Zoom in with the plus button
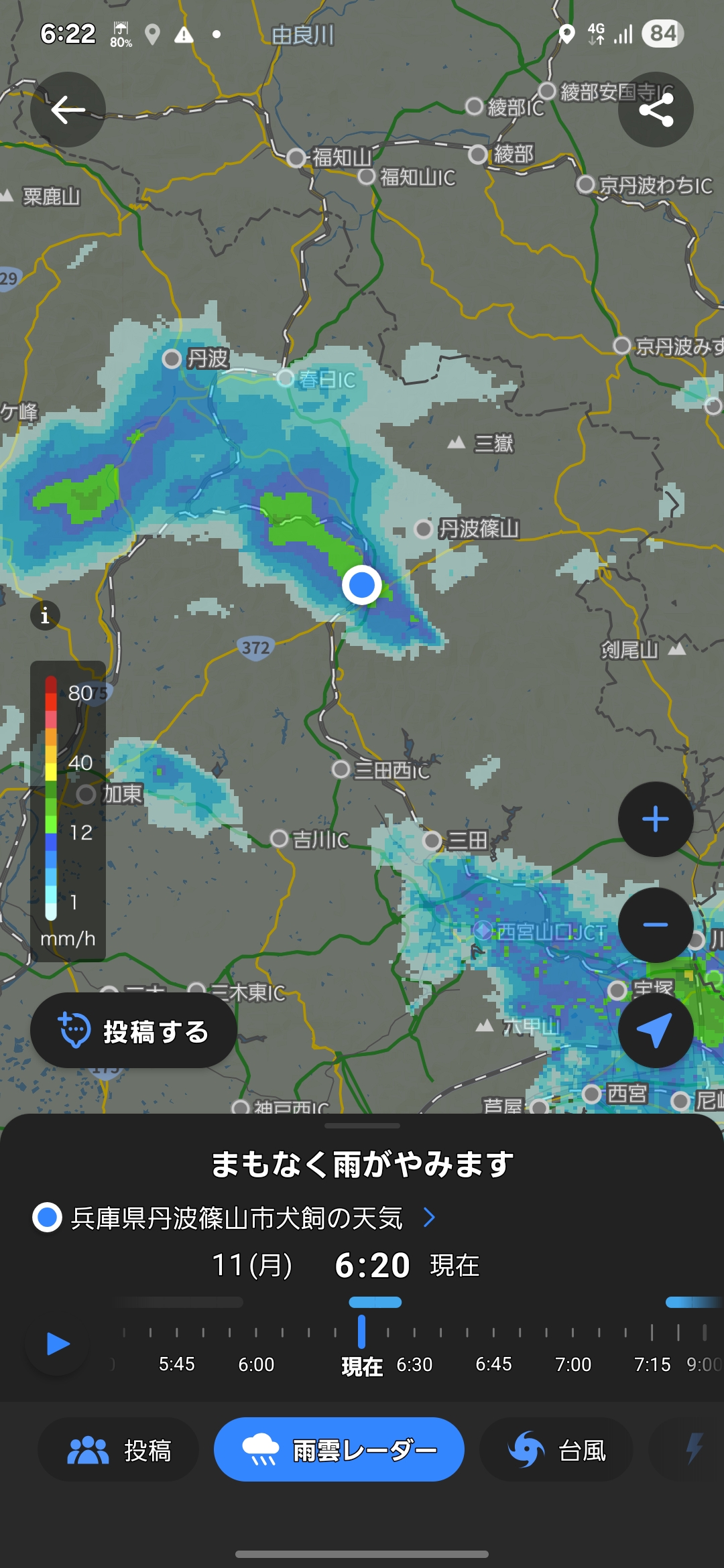This screenshot has height=1568, width=724. point(655,819)
